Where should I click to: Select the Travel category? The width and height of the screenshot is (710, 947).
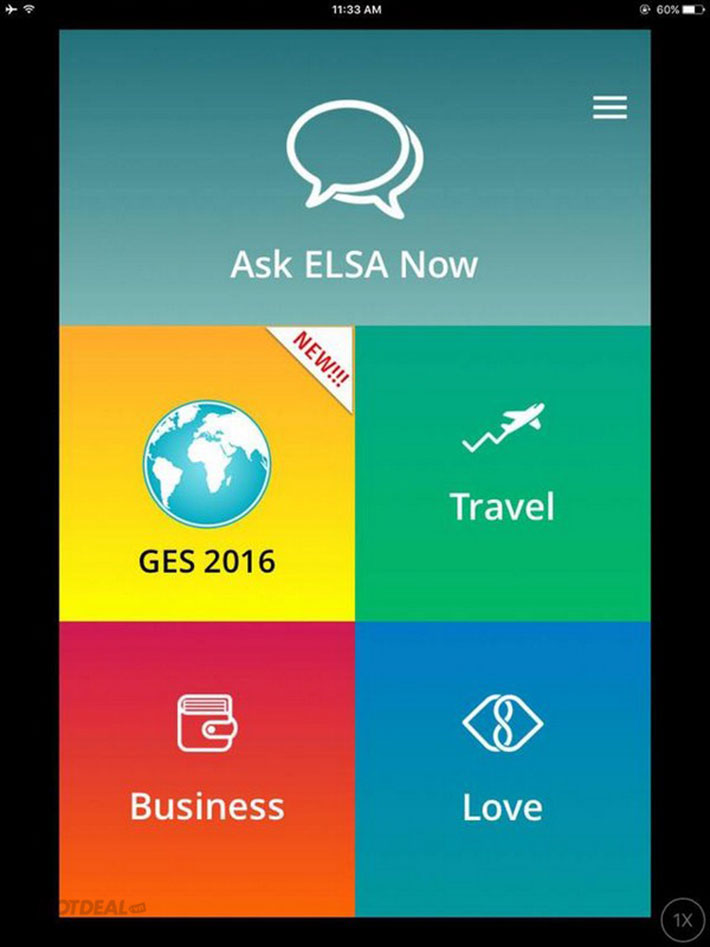502,474
